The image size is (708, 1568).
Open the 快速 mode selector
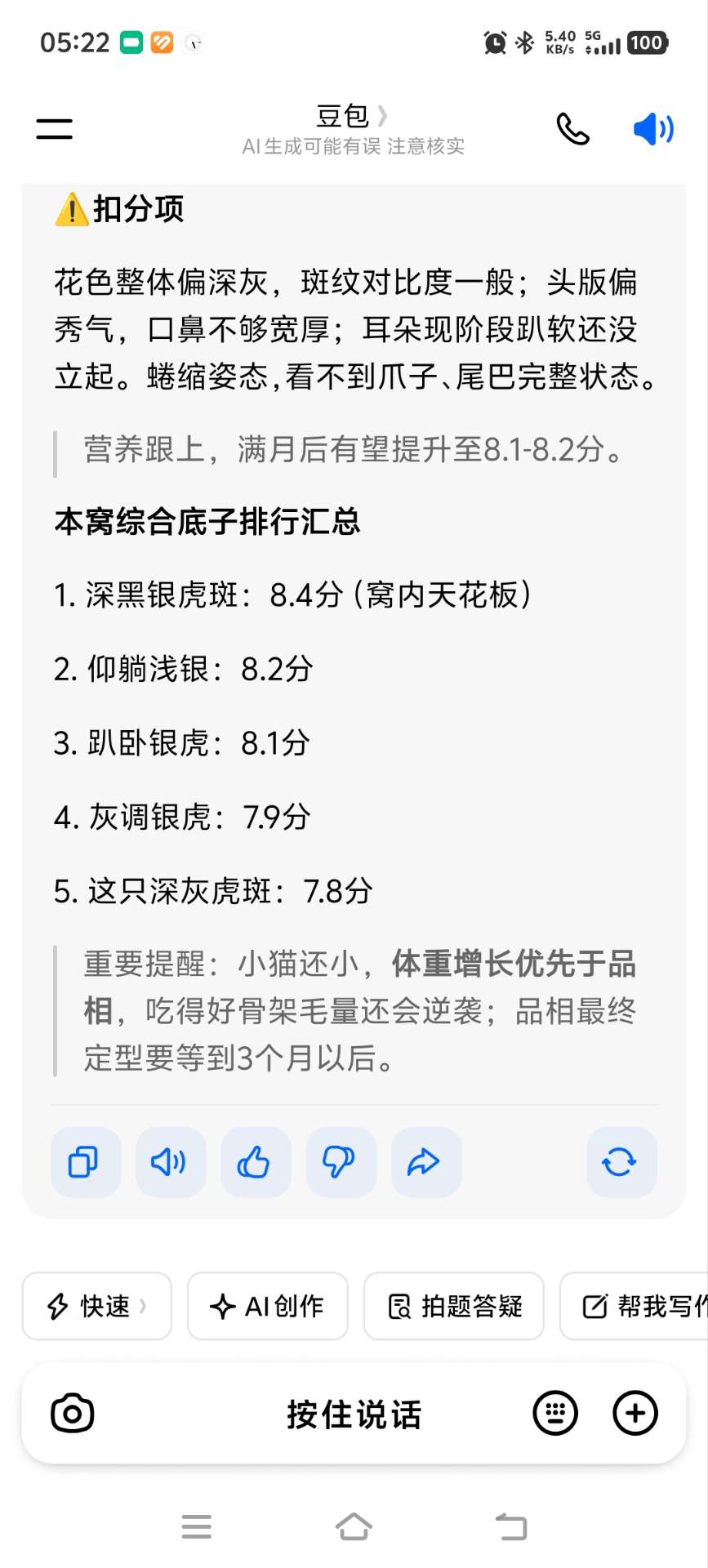97,1306
